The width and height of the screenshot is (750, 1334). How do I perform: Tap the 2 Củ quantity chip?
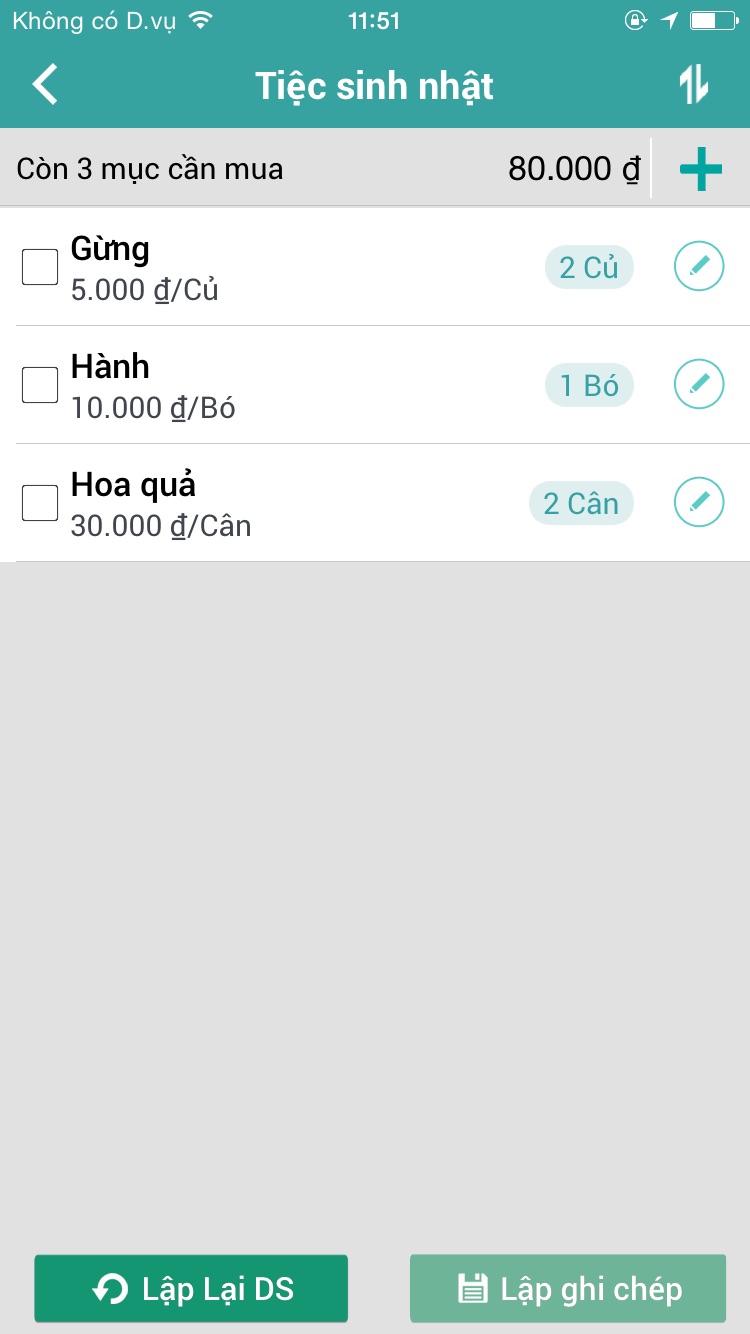click(589, 268)
